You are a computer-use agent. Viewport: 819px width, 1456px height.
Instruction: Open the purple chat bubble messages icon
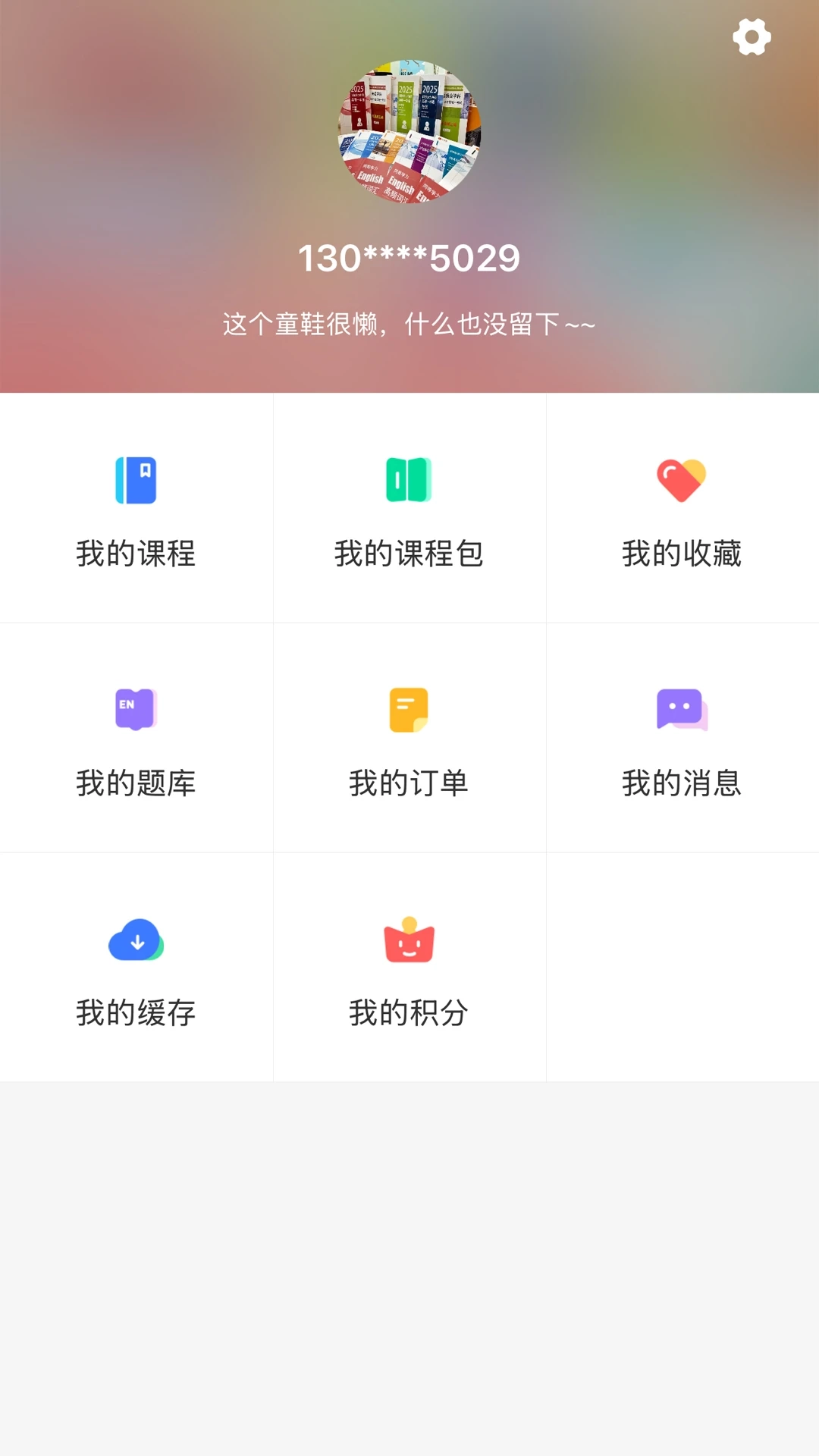pos(681,710)
